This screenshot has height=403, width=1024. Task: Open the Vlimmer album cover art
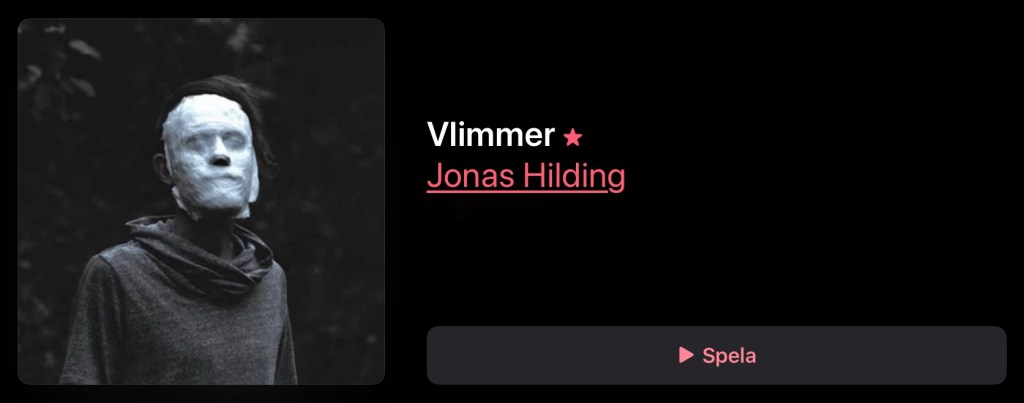point(201,201)
